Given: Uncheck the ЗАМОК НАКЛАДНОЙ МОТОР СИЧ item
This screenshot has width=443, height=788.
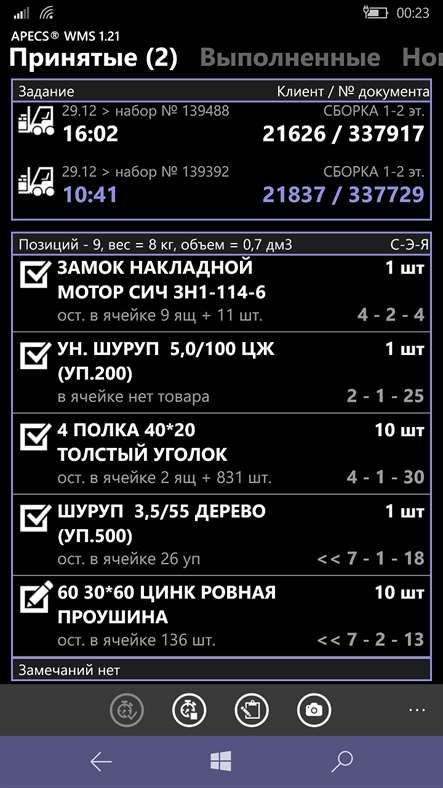Looking at the screenshot, I should tap(35, 272).
